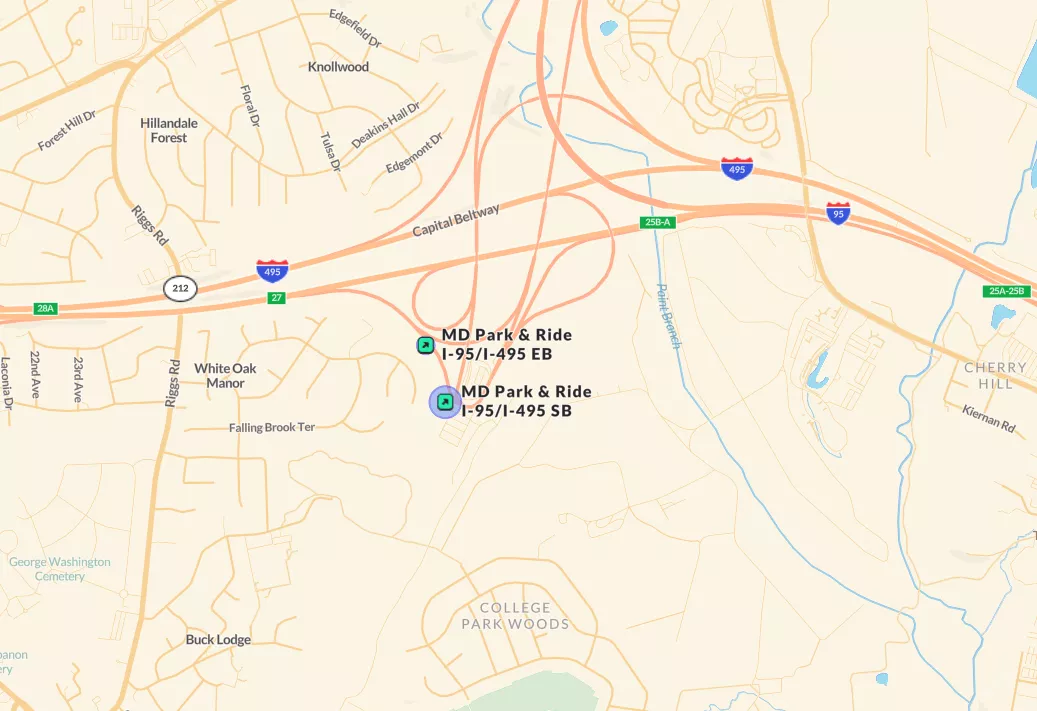The width and height of the screenshot is (1037, 711).
Task: Select the MD Park & Ride I-95/I-495 EB marker
Action: tap(425, 345)
